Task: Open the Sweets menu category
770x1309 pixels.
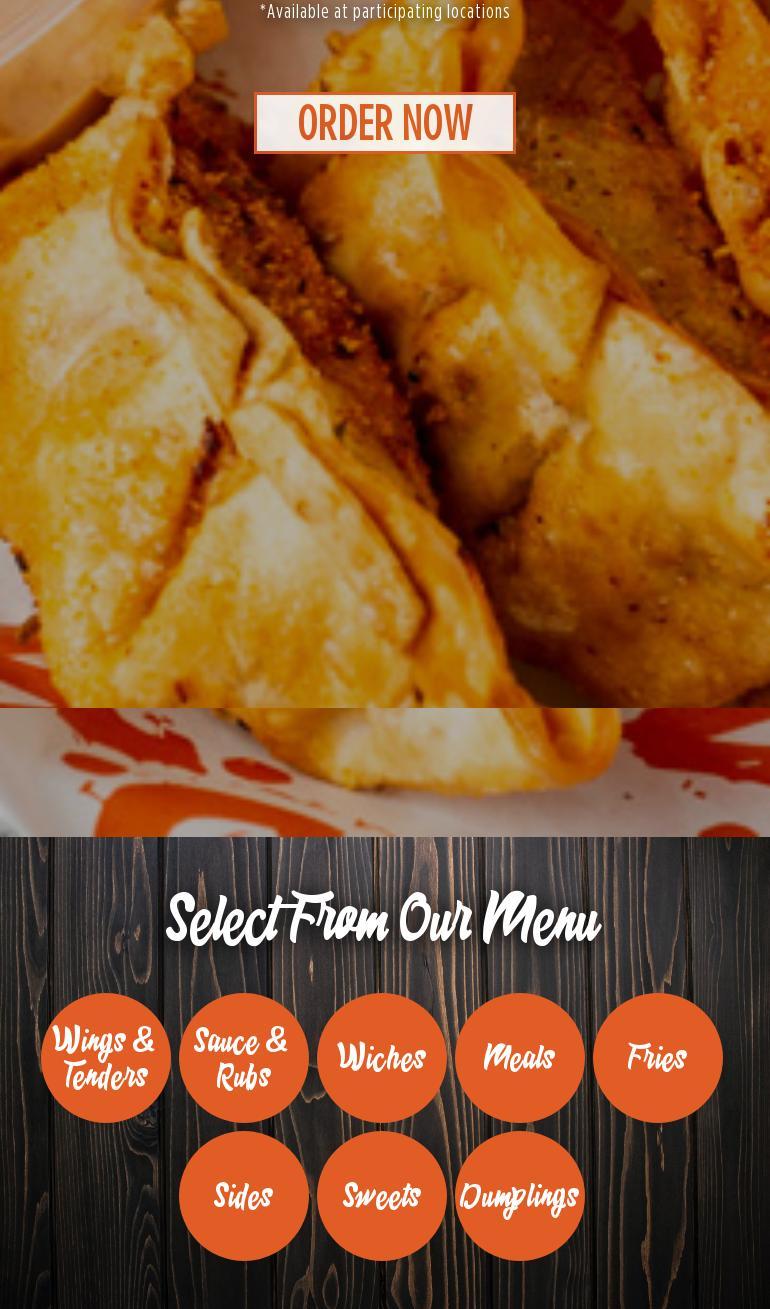Action: tap(381, 1196)
